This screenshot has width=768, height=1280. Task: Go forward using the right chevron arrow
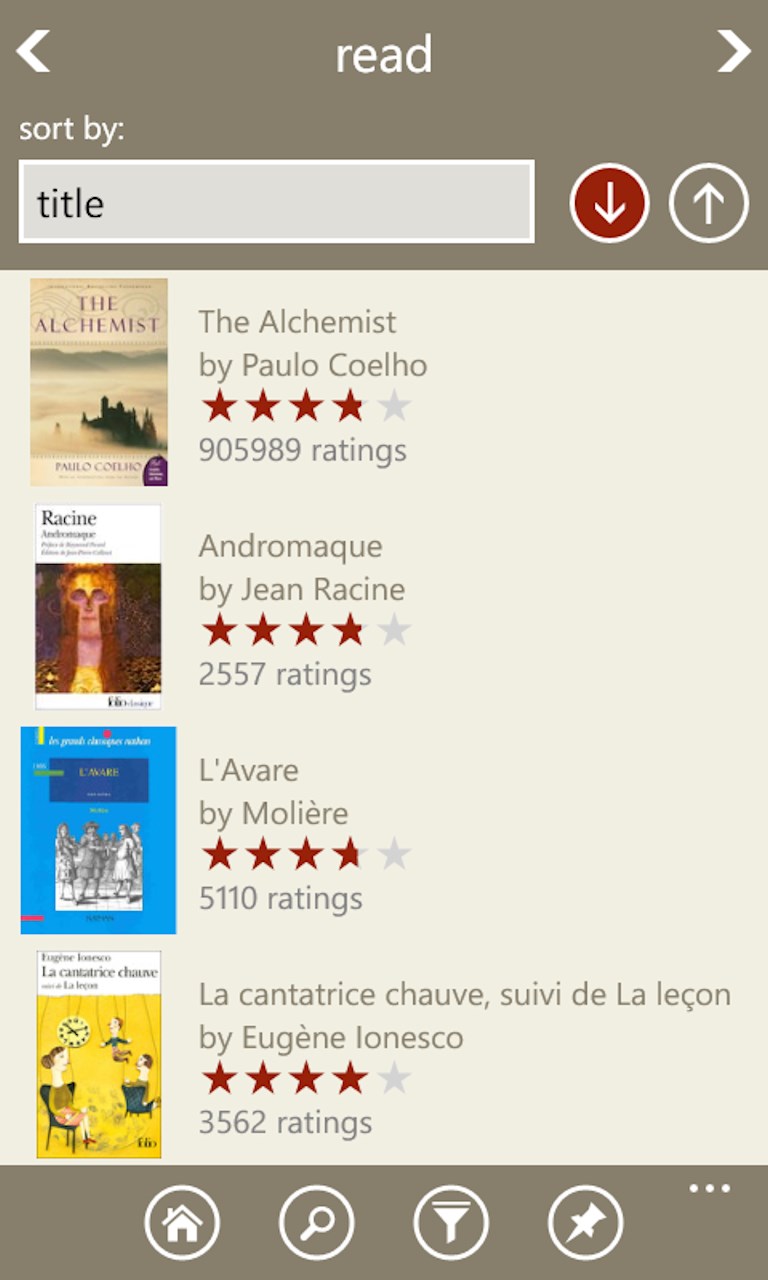click(x=735, y=50)
